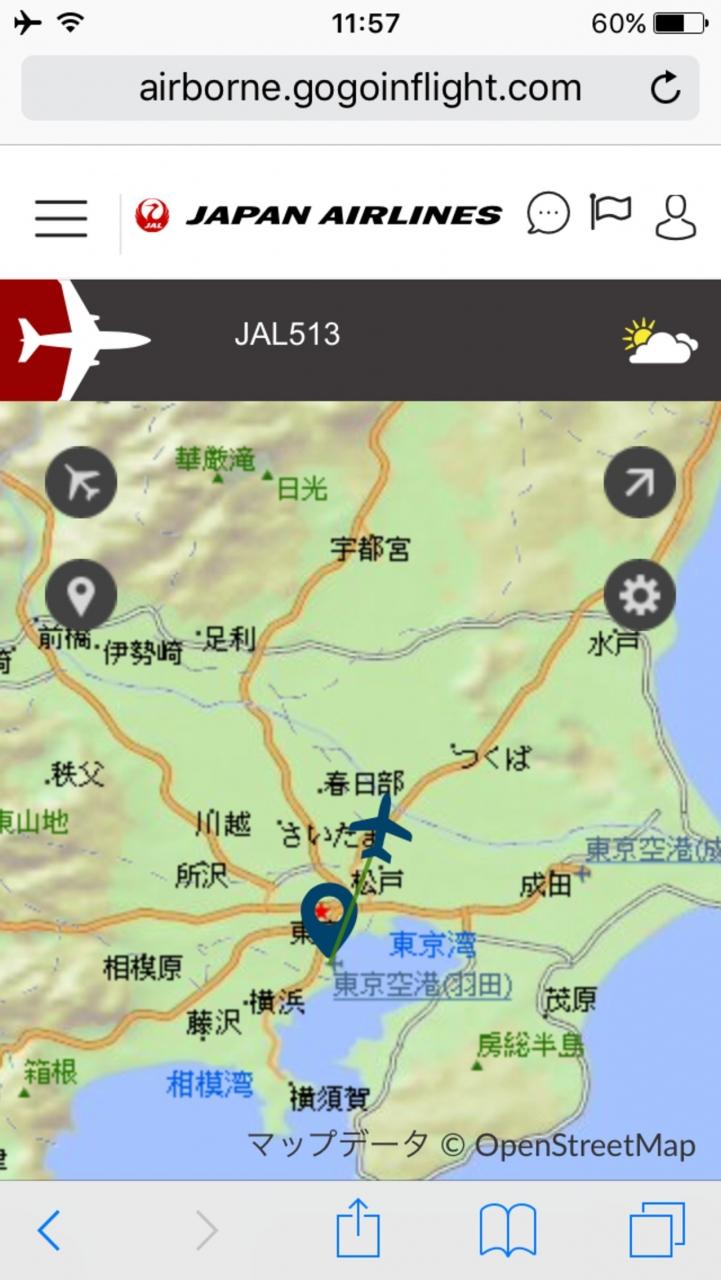Open Safari bookmarks
This screenshot has height=1280, width=721.
pyautogui.click(x=508, y=1230)
